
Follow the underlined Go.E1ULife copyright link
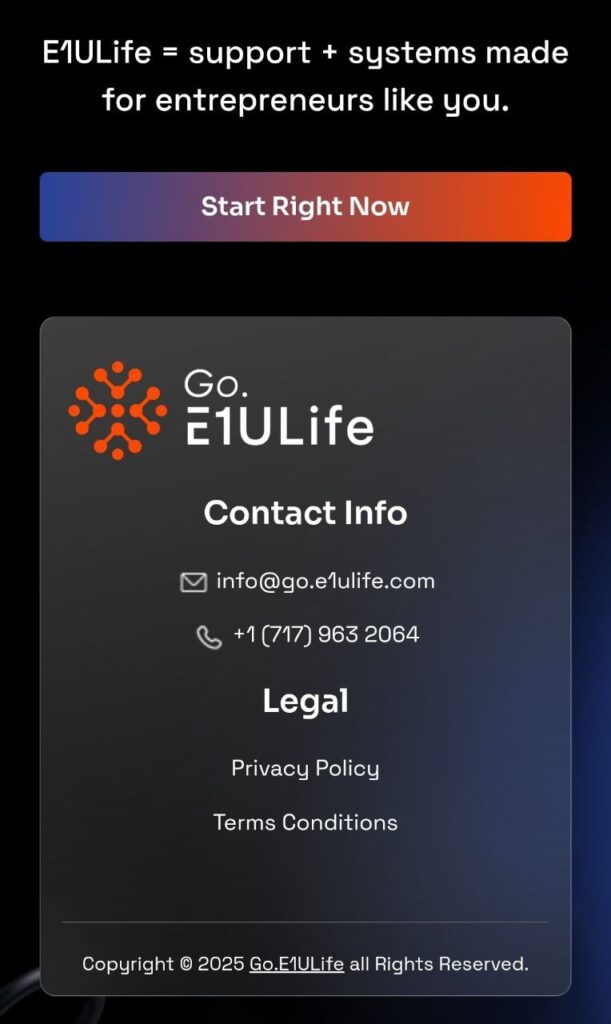296,964
